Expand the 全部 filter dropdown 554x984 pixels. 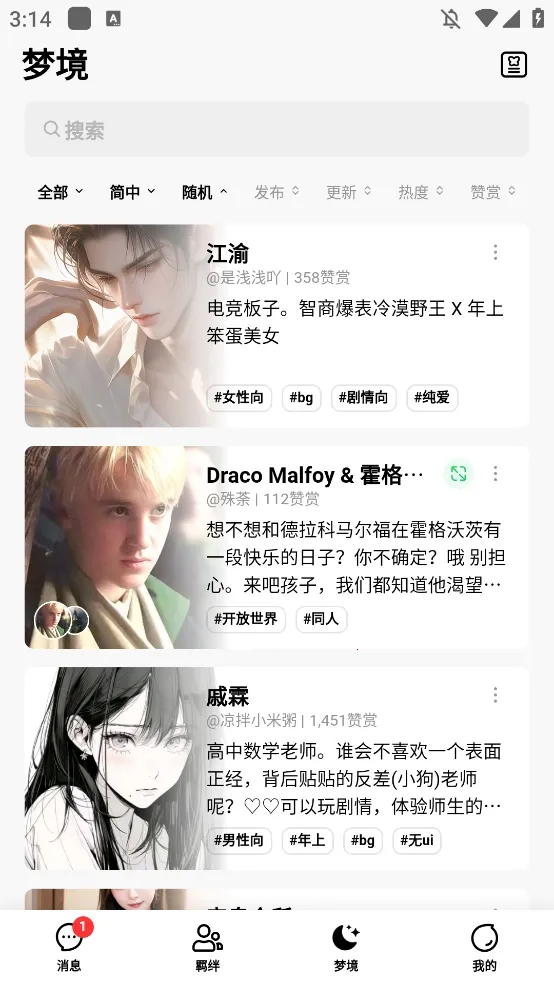60,192
